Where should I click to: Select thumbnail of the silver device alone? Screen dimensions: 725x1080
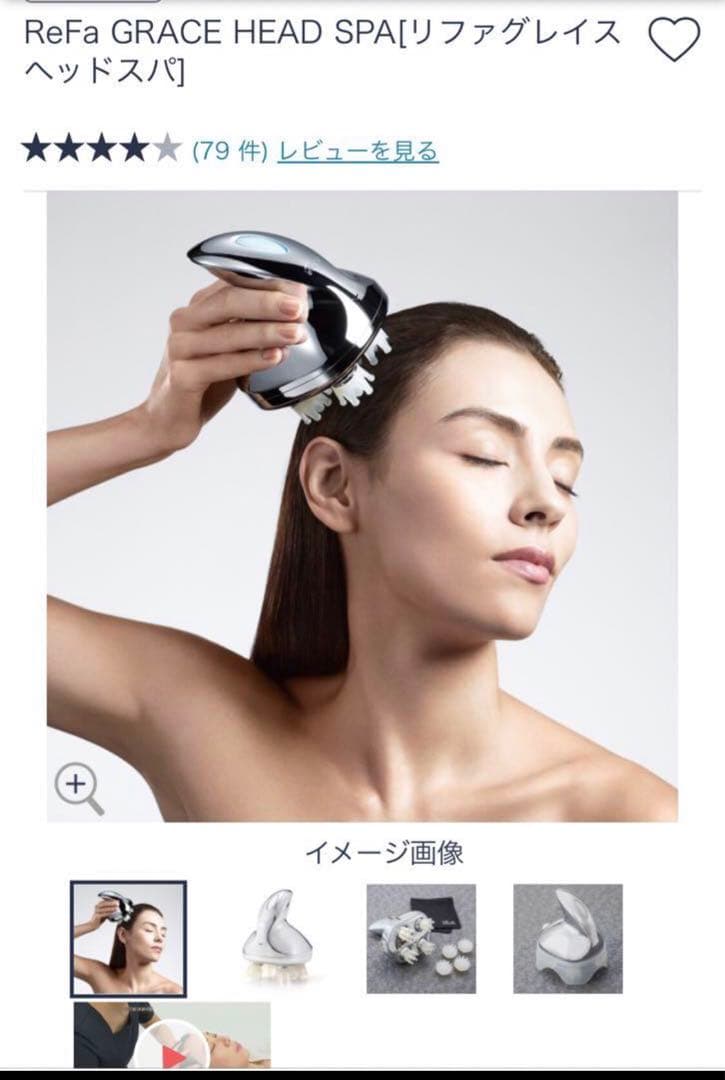pos(273,939)
